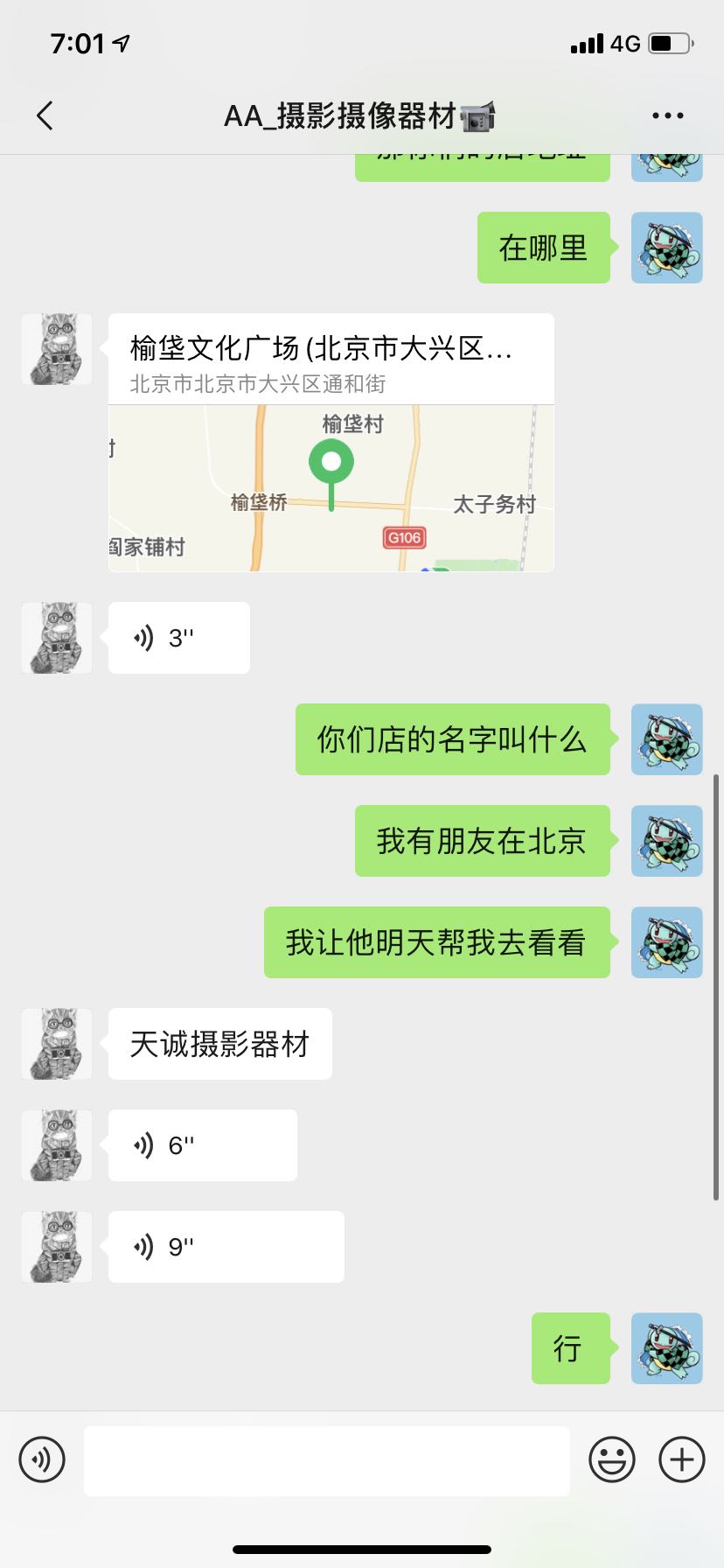View contact avatar beside 天诚摄影器材 message
Image resolution: width=724 pixels, height=1568 pixels.
coord(57,1044)
